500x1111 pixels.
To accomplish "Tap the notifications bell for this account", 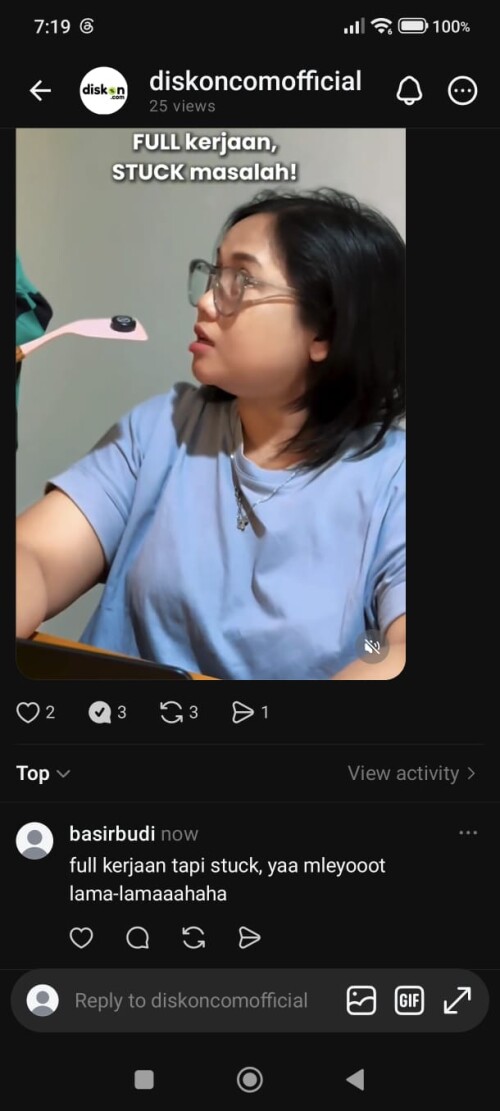I will [x=409, y=91].
